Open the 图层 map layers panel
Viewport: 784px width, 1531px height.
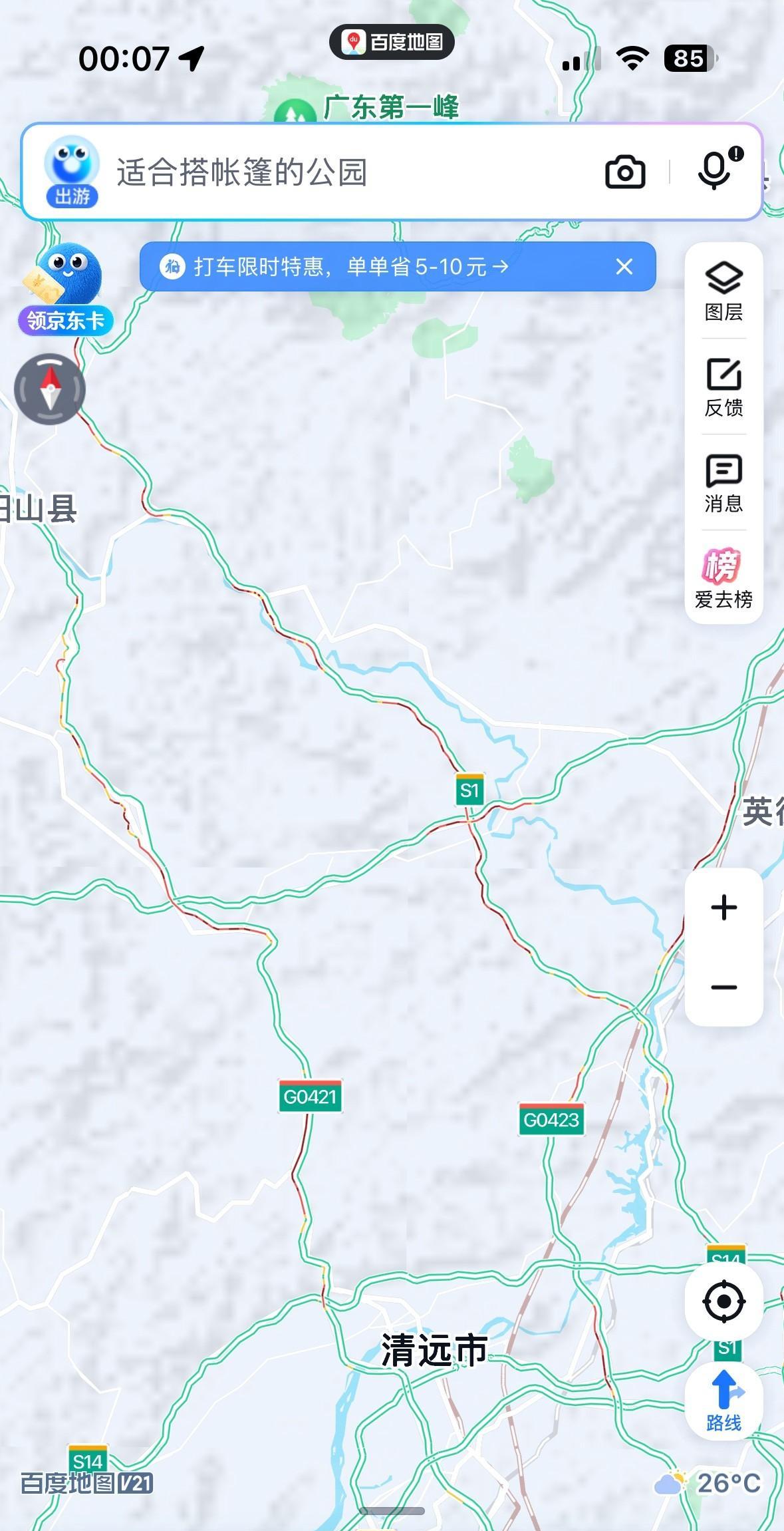point(723,291)
